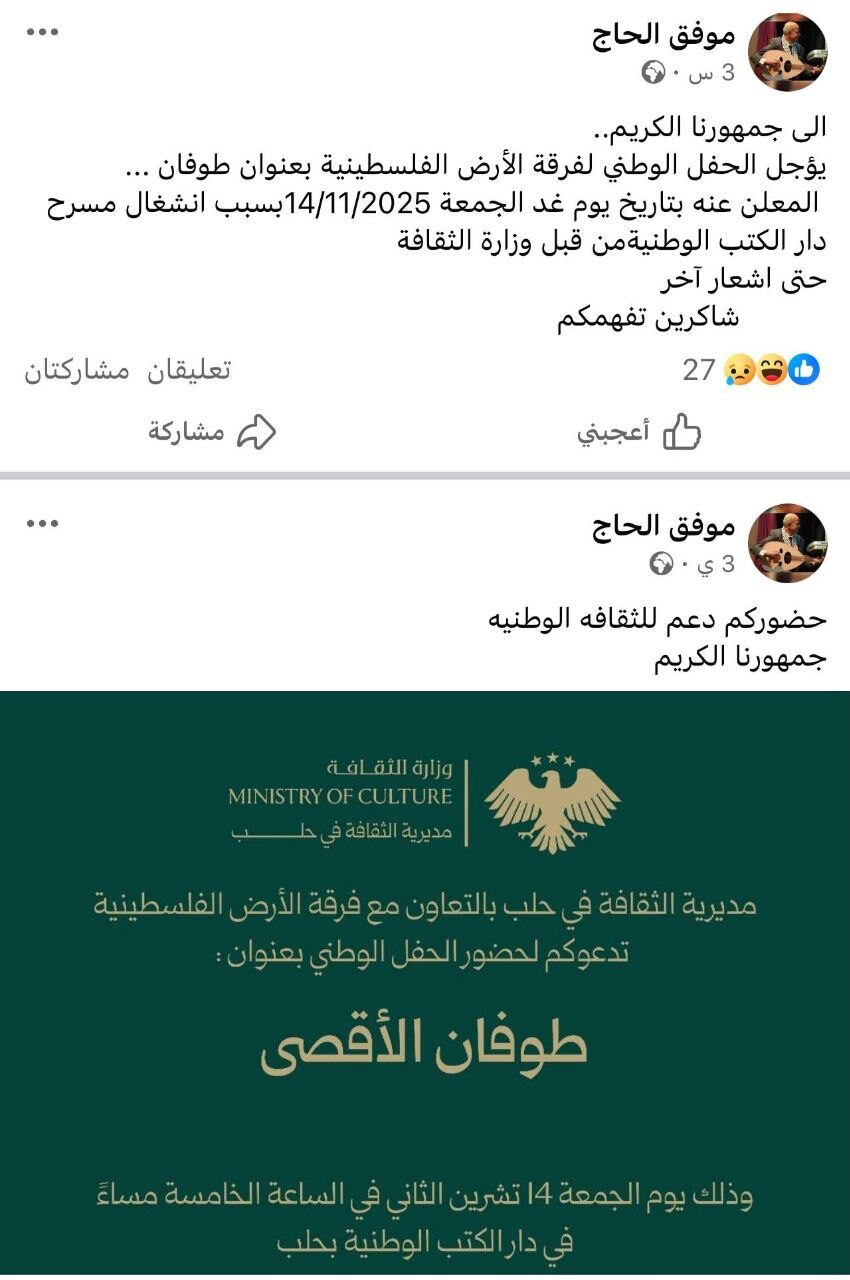Image resolution: width=850 pixels, height=1280 pixels.
Task: Like the post about the postponed concert
Action: (x=640, y=432)
